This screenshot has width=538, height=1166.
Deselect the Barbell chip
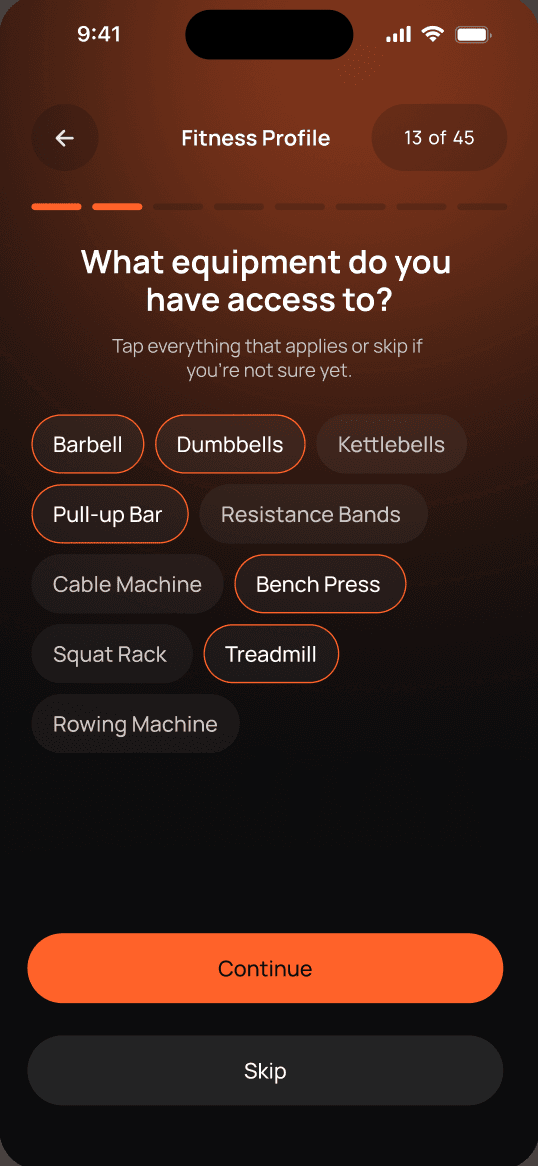click(x=88, y=445)
